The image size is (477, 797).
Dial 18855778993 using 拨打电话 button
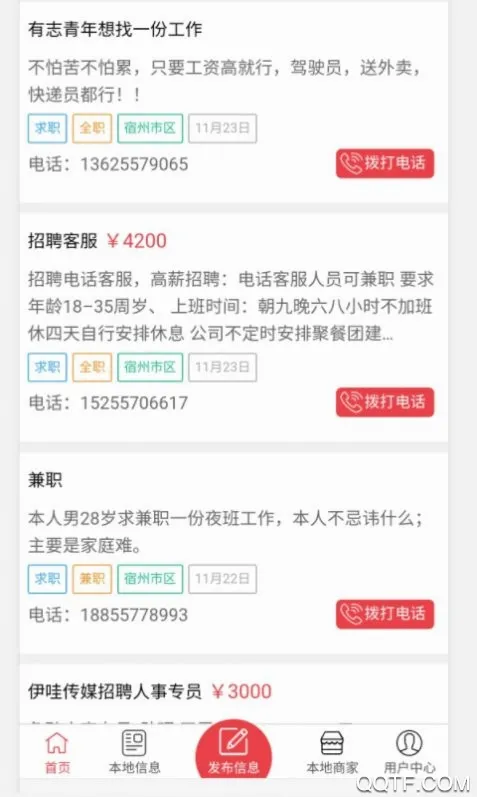(385, 614)
